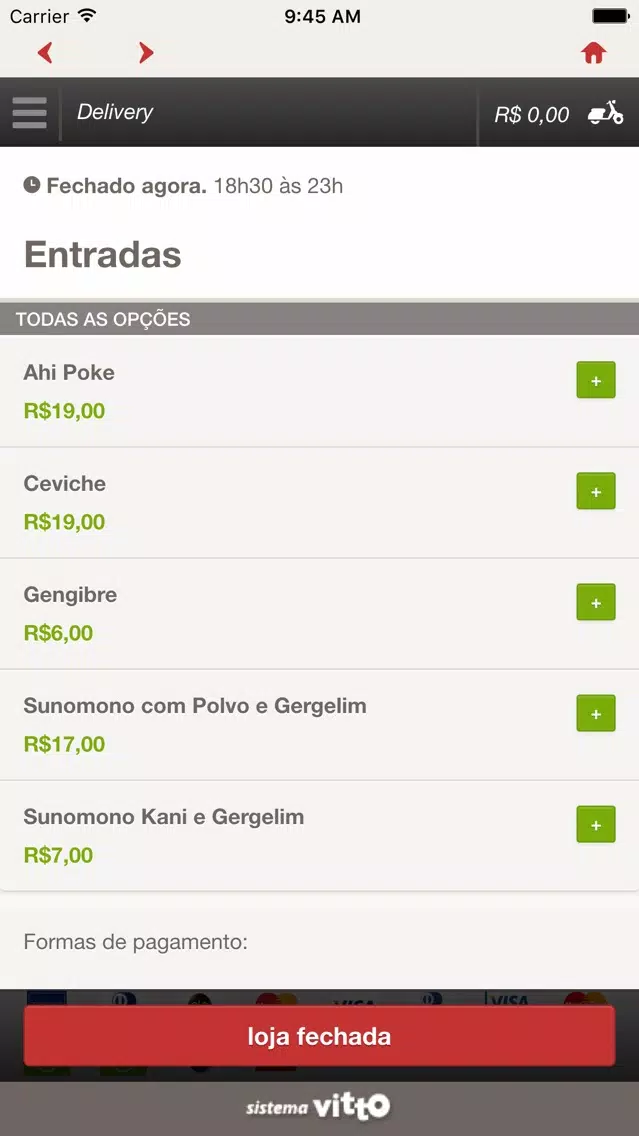
Task: Add Ceviche to the order
Action: [596, 491]
